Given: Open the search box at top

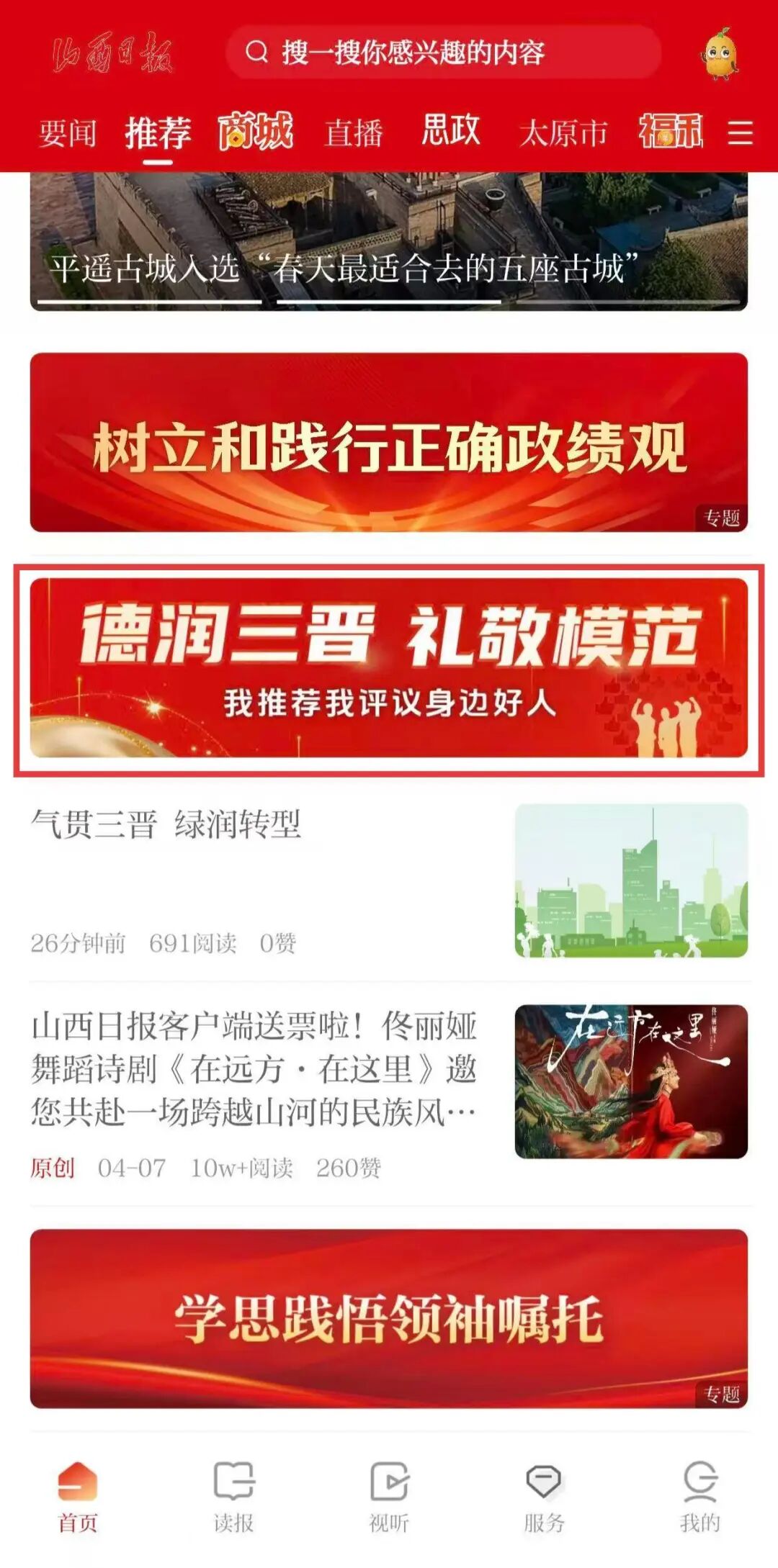Looking at the screenshot, I should pyautogui.click(x=442, y=53).
